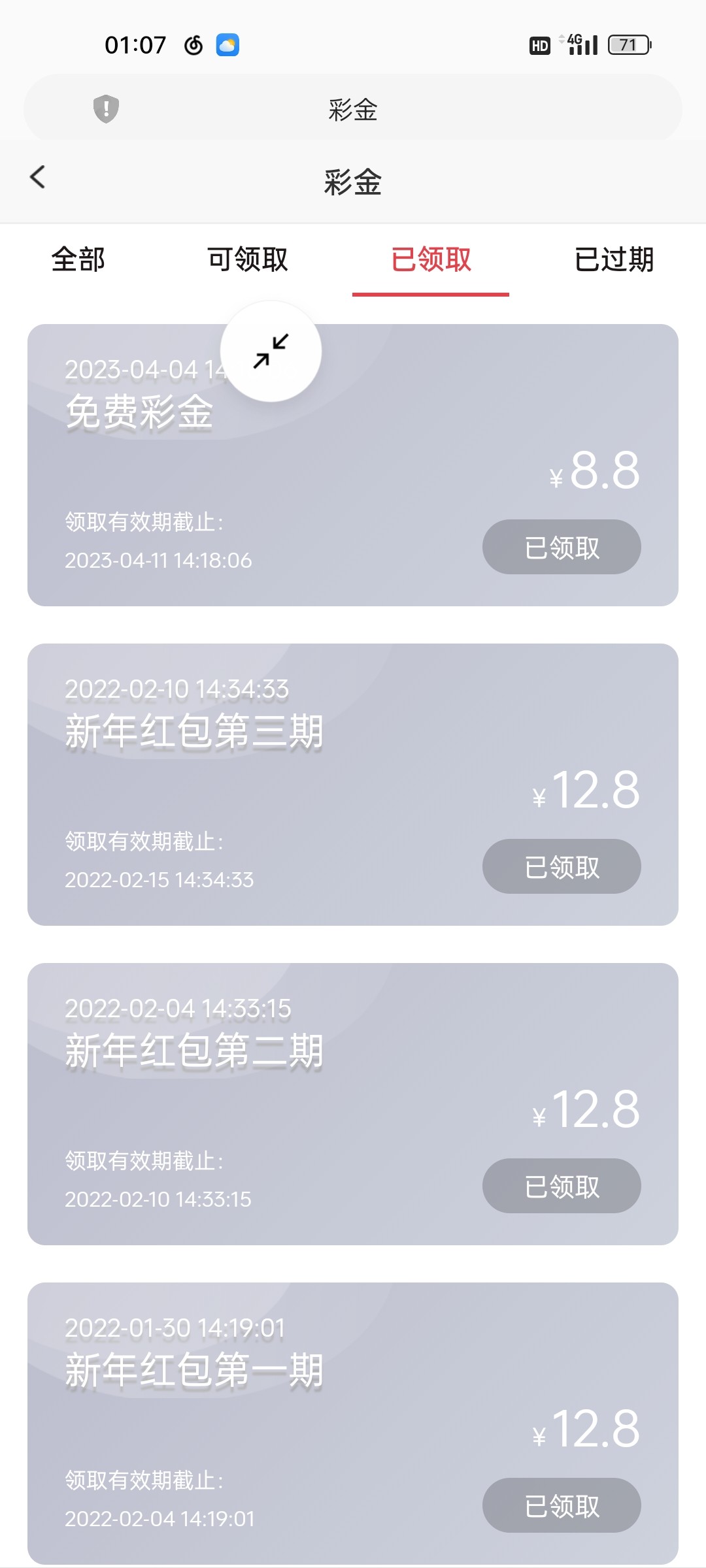The image size is (706, 1568).
Task: Open the 已过期 tab
Action: 614,259
